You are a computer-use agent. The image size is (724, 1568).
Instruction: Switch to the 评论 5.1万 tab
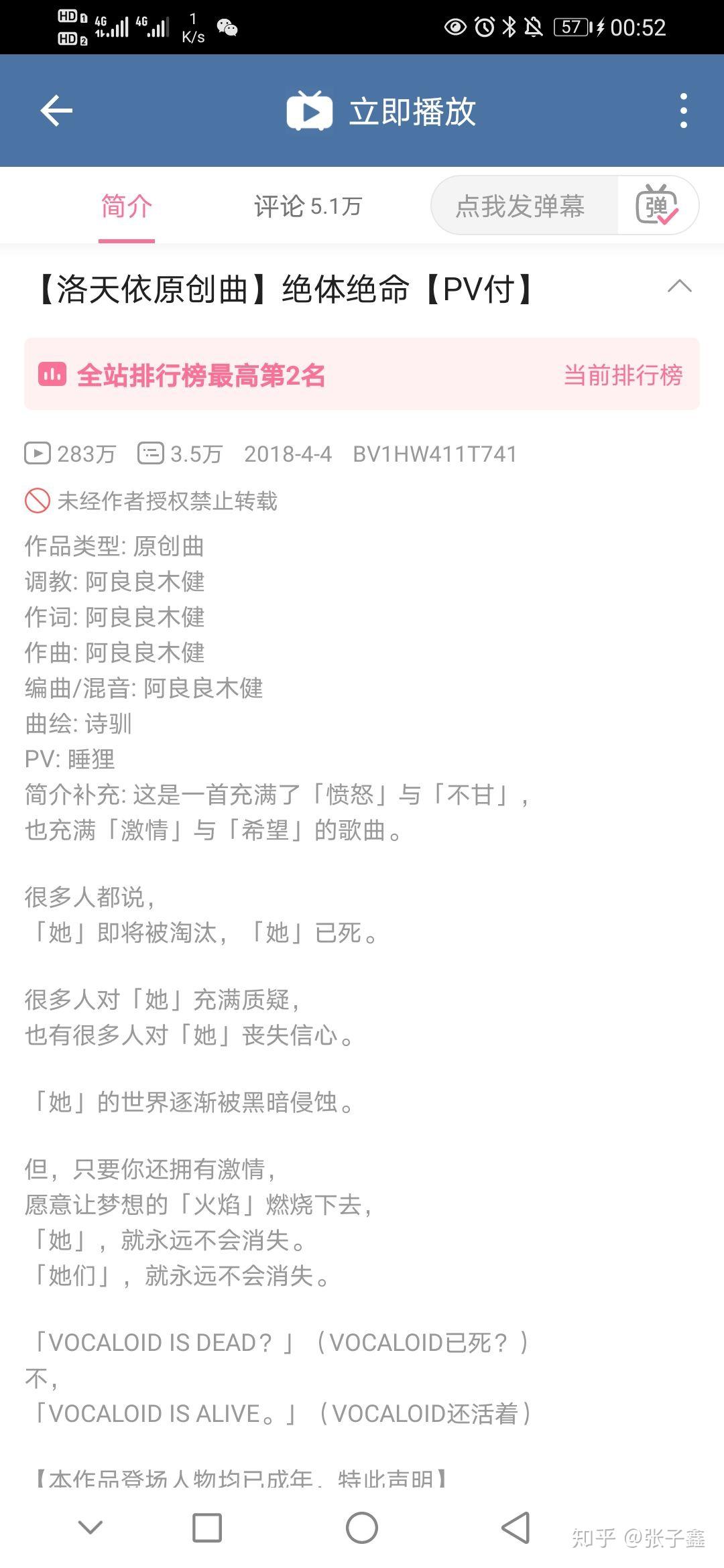pyautogui.click(x=308, y=206)
